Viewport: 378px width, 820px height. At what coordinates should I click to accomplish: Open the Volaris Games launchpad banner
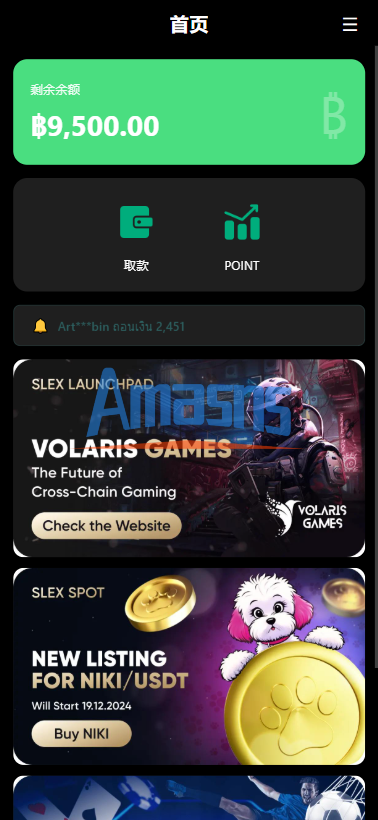189,458
